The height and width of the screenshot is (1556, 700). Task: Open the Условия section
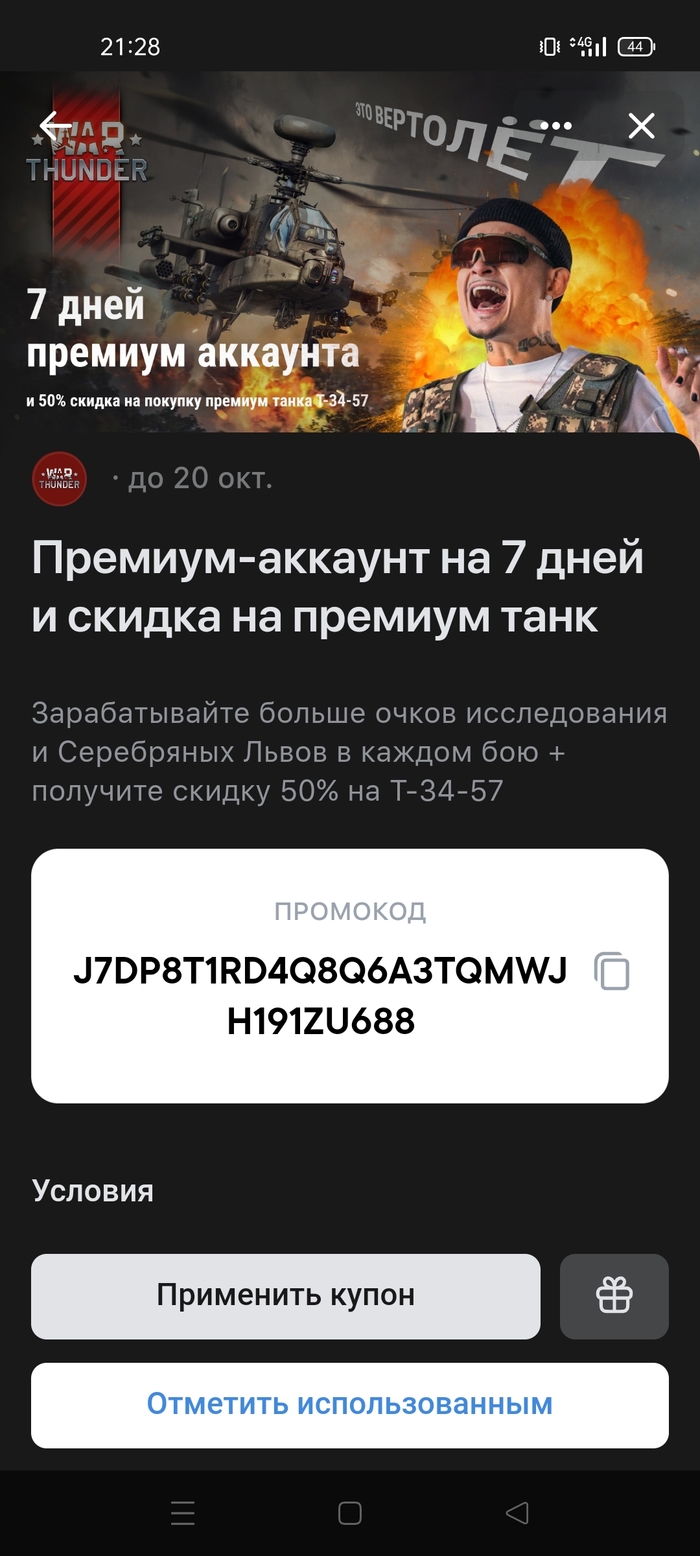[x=93, y=1191]
